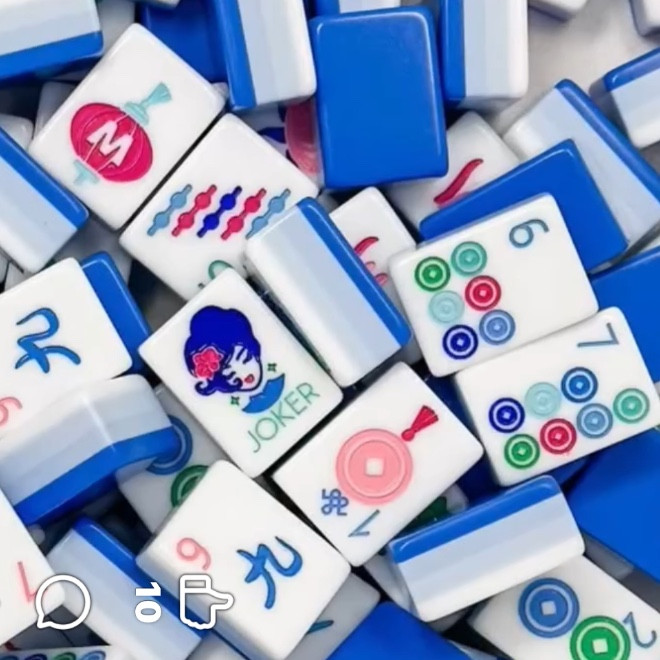
Task: Open the comments speech bubble
Action: click(63, 602)
